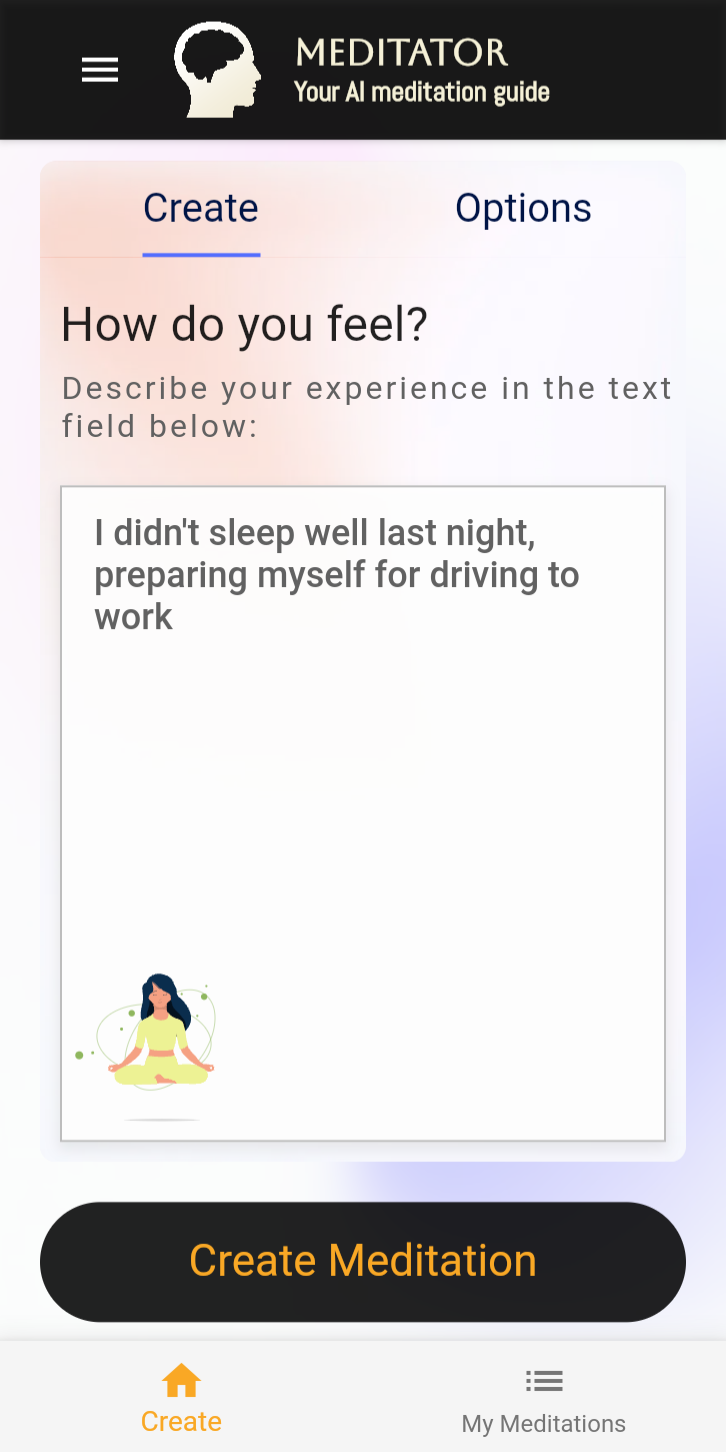The width and height of the screenshot is (726, 1452).
Task: Tap the Create Meditation button
Action: click(363, 1261)
